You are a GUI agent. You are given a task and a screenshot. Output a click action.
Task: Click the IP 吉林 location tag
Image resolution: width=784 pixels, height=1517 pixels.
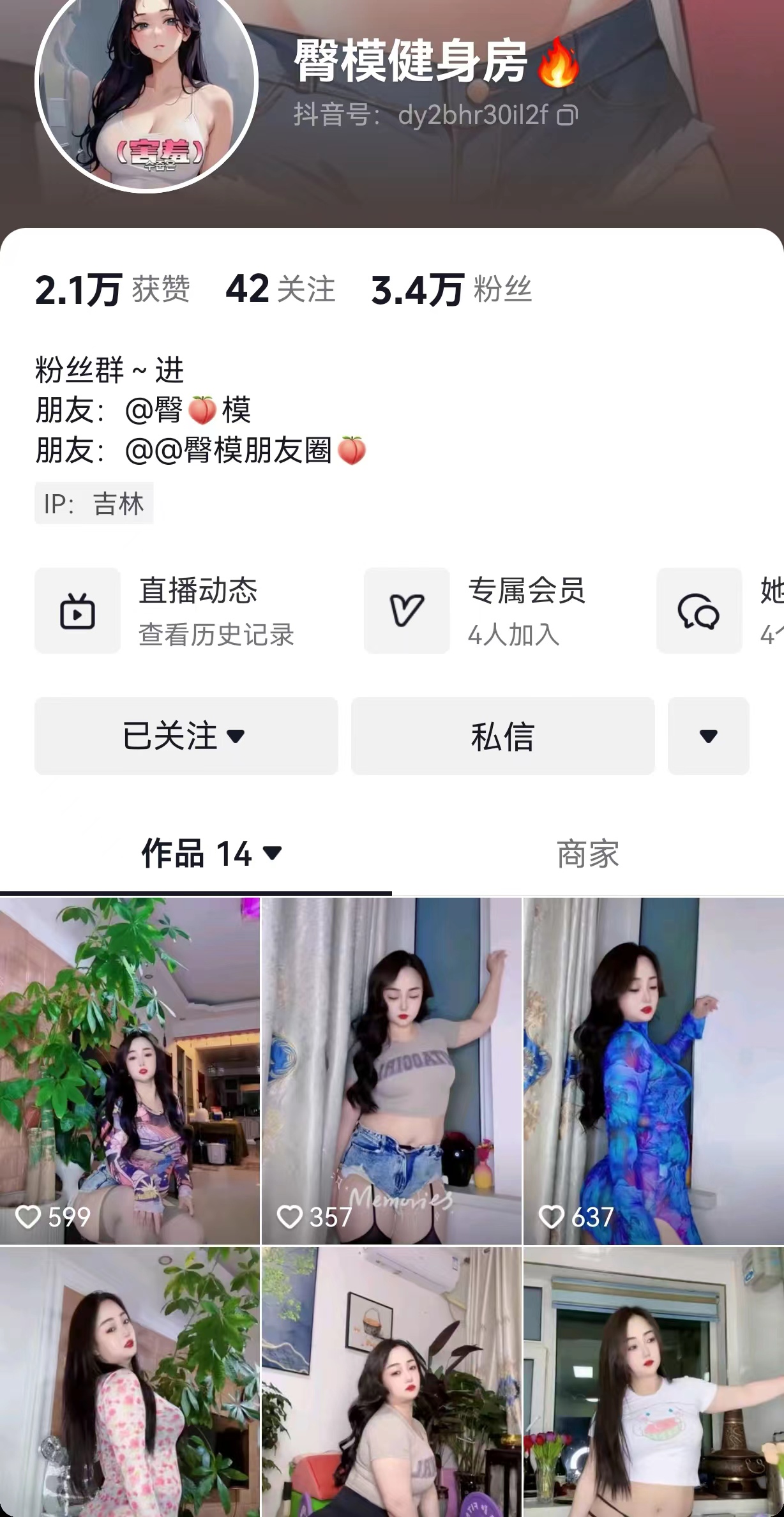click(x=94, y=504)
